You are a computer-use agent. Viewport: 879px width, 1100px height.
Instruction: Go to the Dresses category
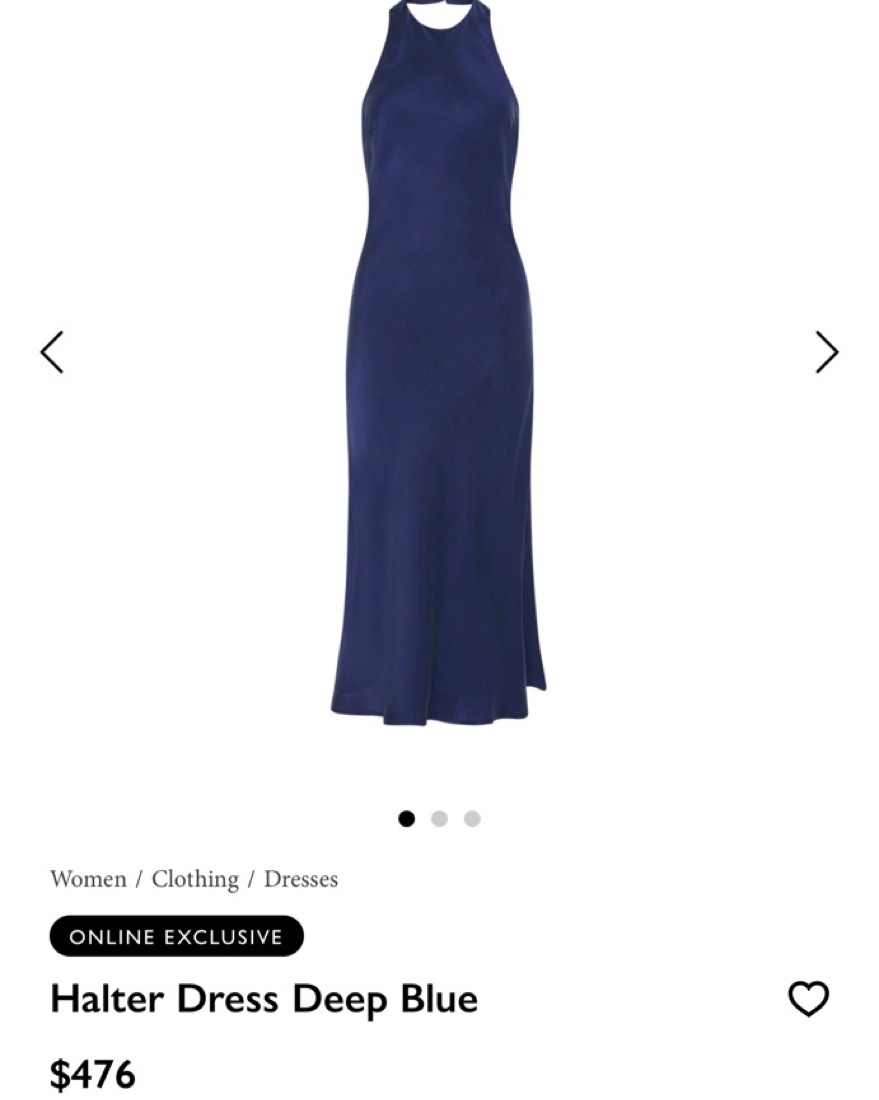[301, 879]
